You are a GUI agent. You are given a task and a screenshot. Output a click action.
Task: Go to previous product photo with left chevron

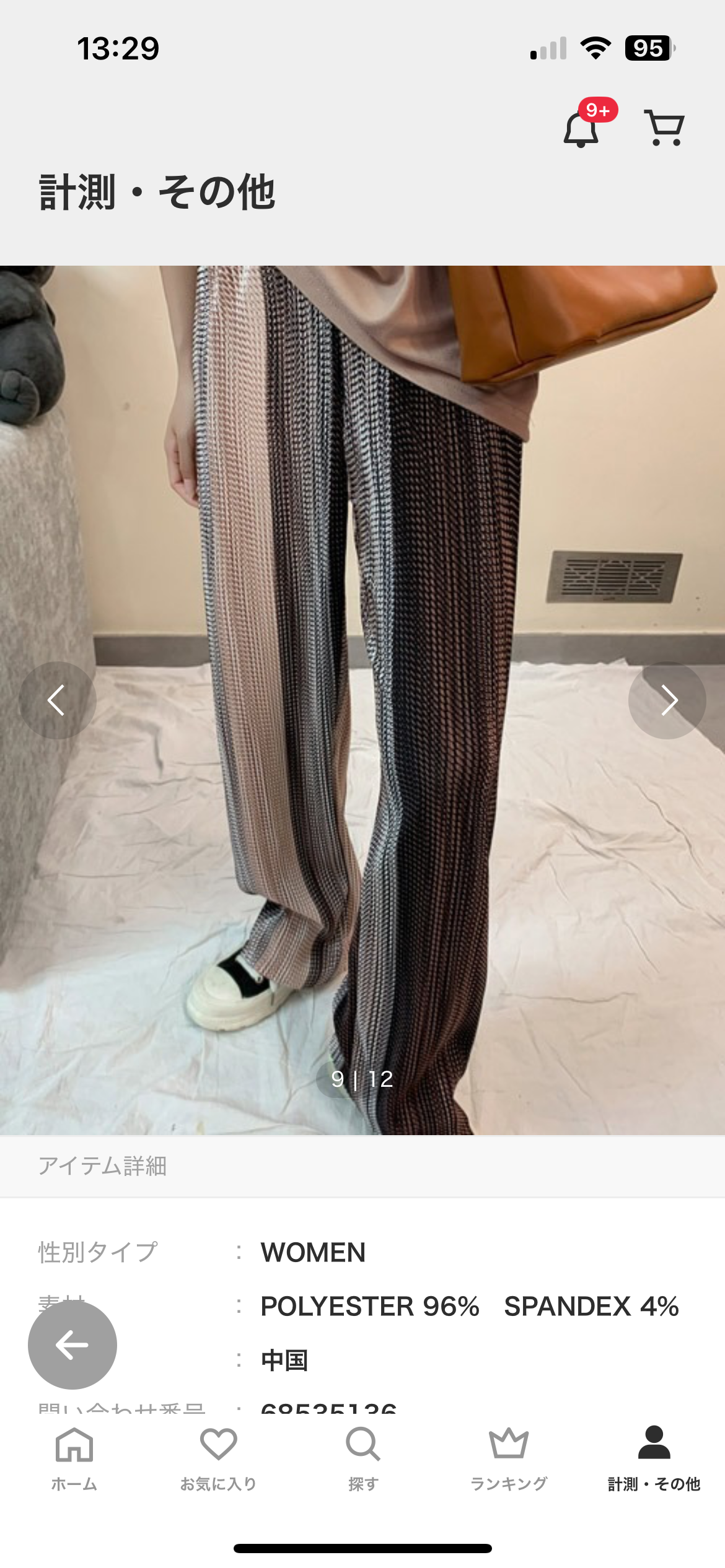click(x=57, y=700)
